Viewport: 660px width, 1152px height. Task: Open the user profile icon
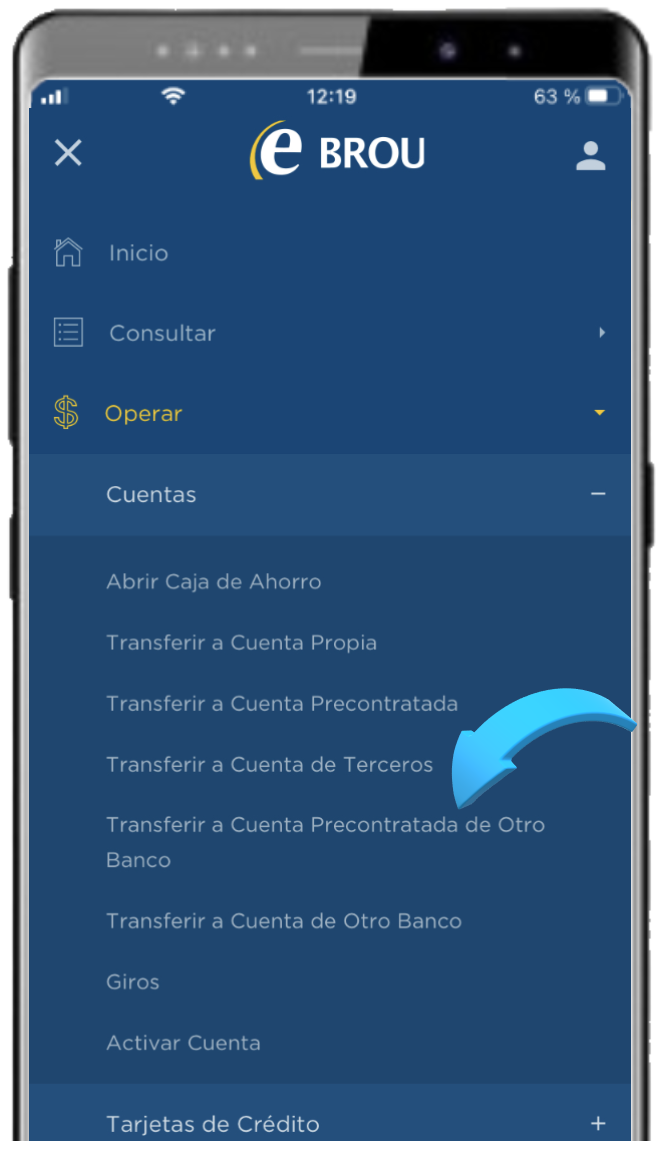[x=590, y=155]
